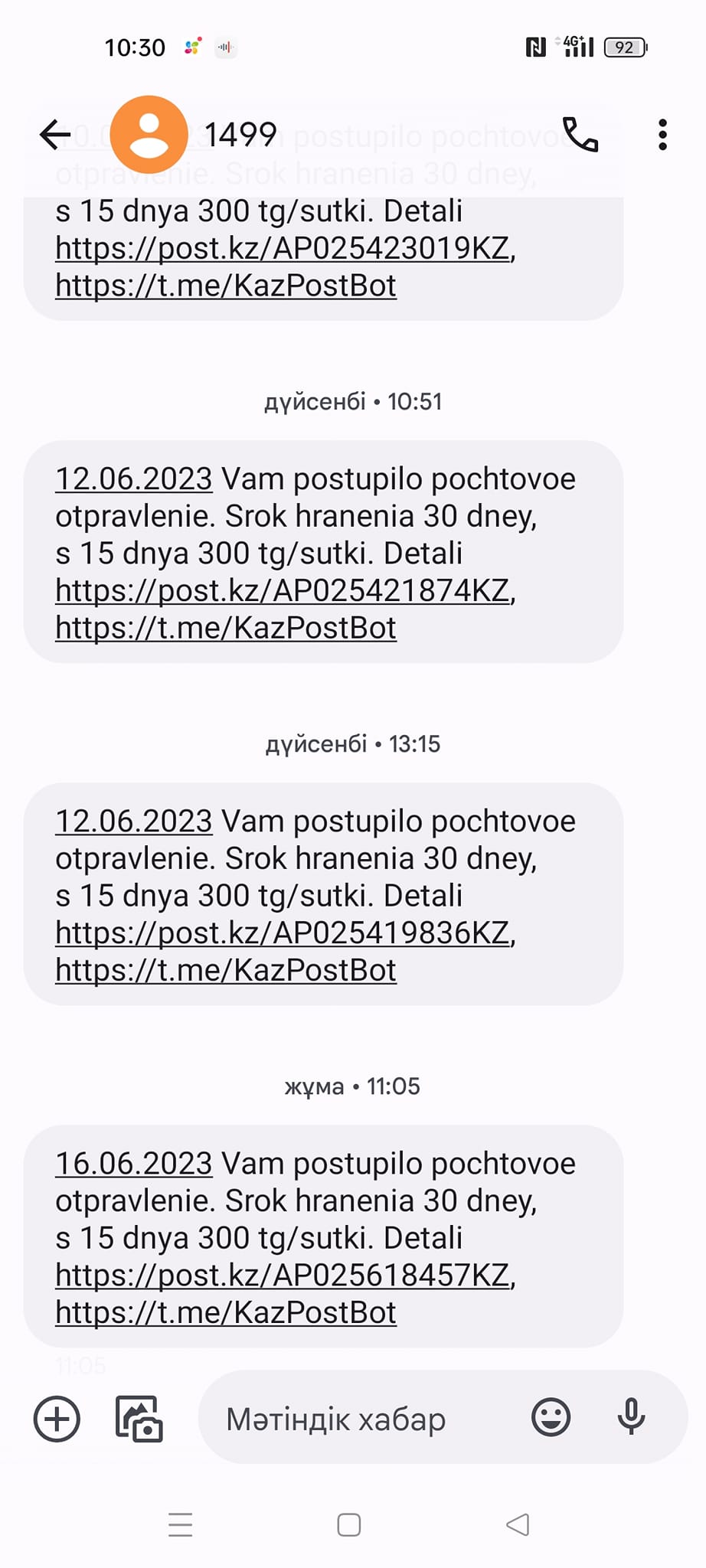Image resolution: width=706 pixels, height=1568 pixels.
Task: Start voice message with microphone icon
Action: [631, 1417]
